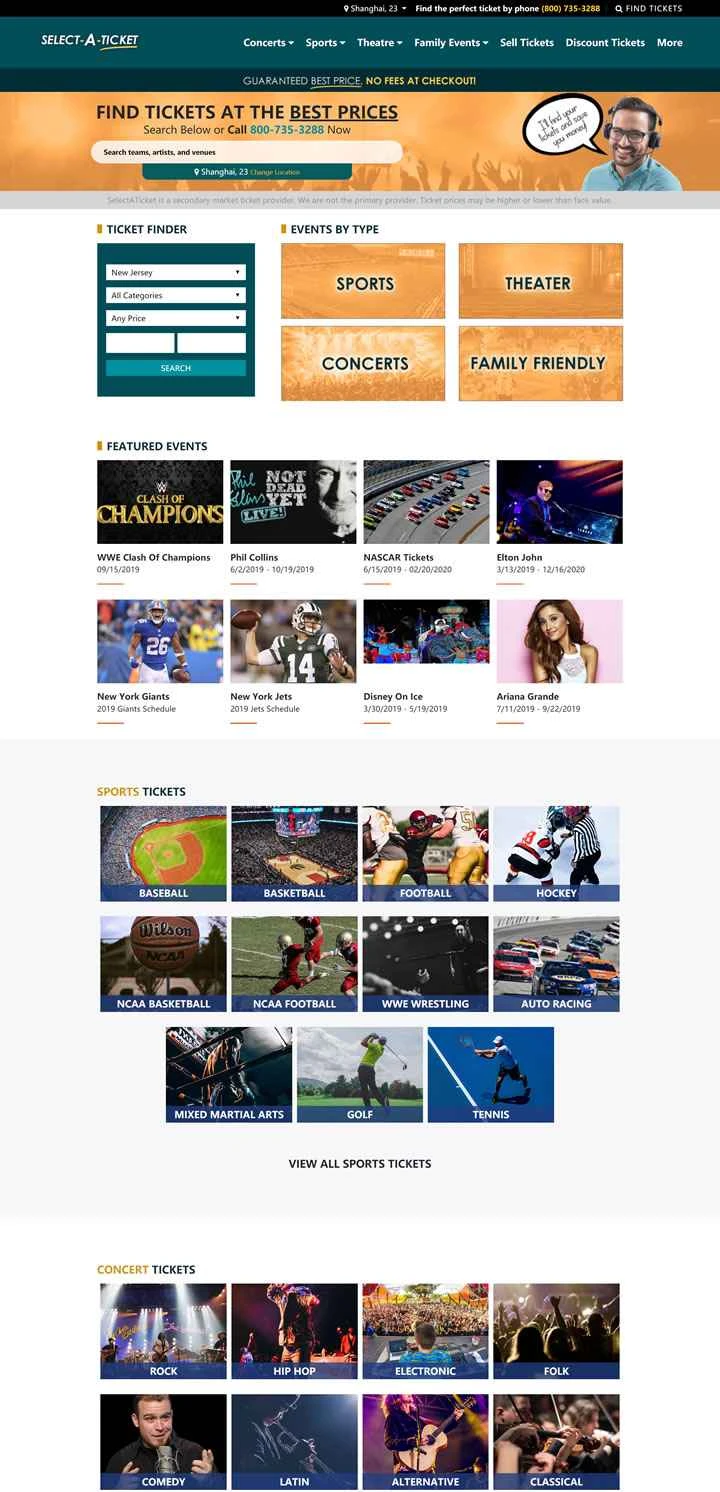Screen dimensions: 720x1492
Task: Select the HOCKEY sports tickets tile
Action: [x=556, y=853]
